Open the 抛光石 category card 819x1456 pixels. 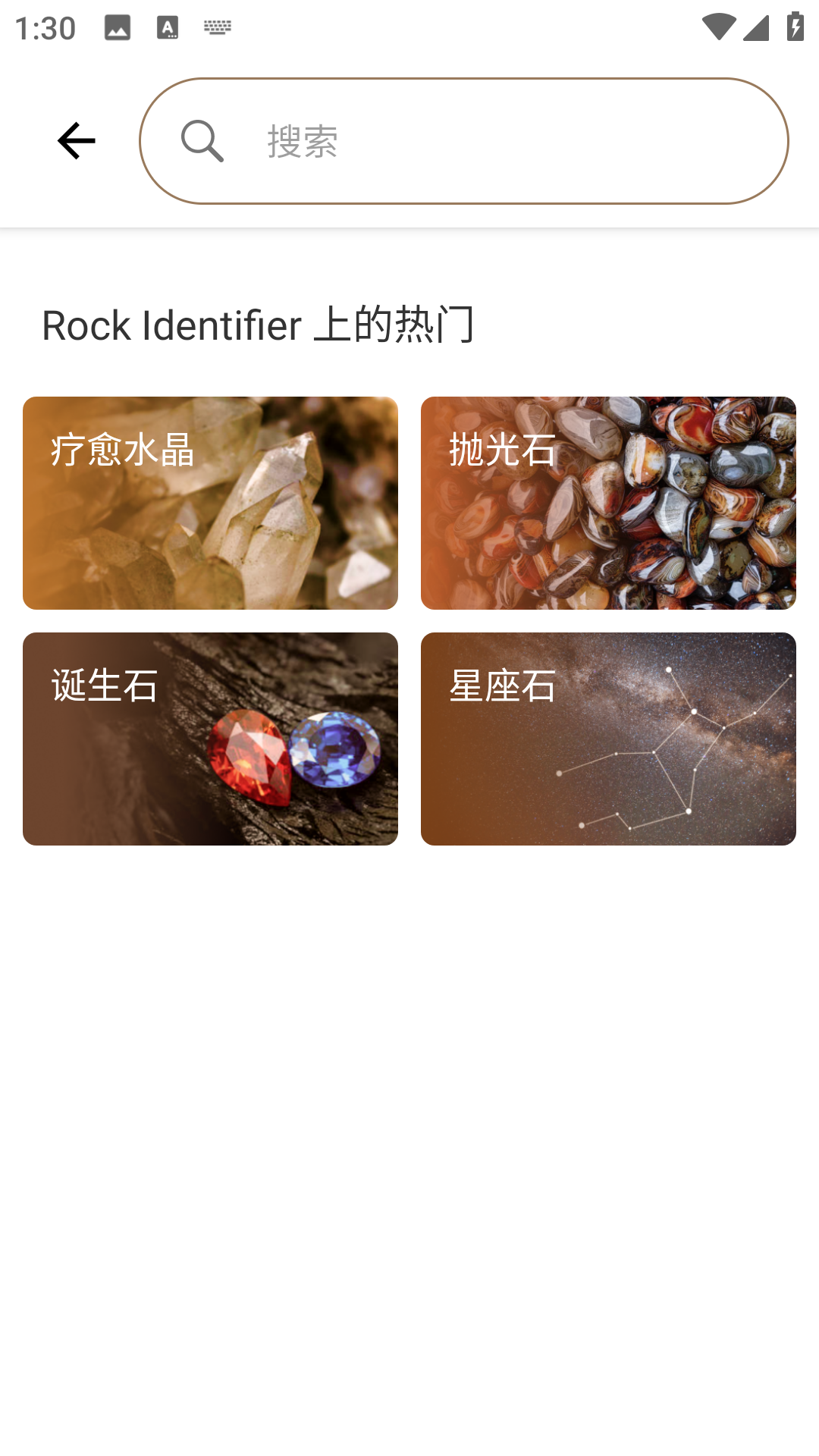tap(608, 503)
